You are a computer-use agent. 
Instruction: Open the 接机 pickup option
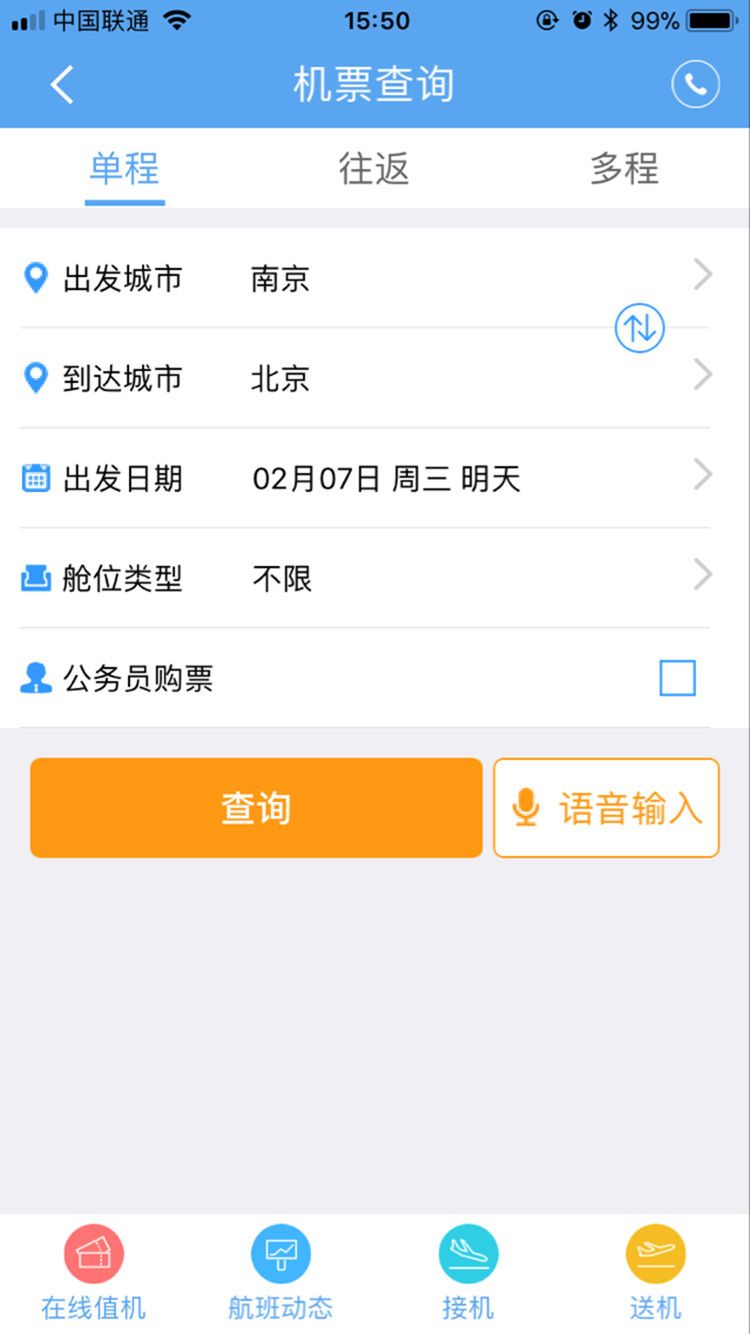click(x=468, y=1272)
